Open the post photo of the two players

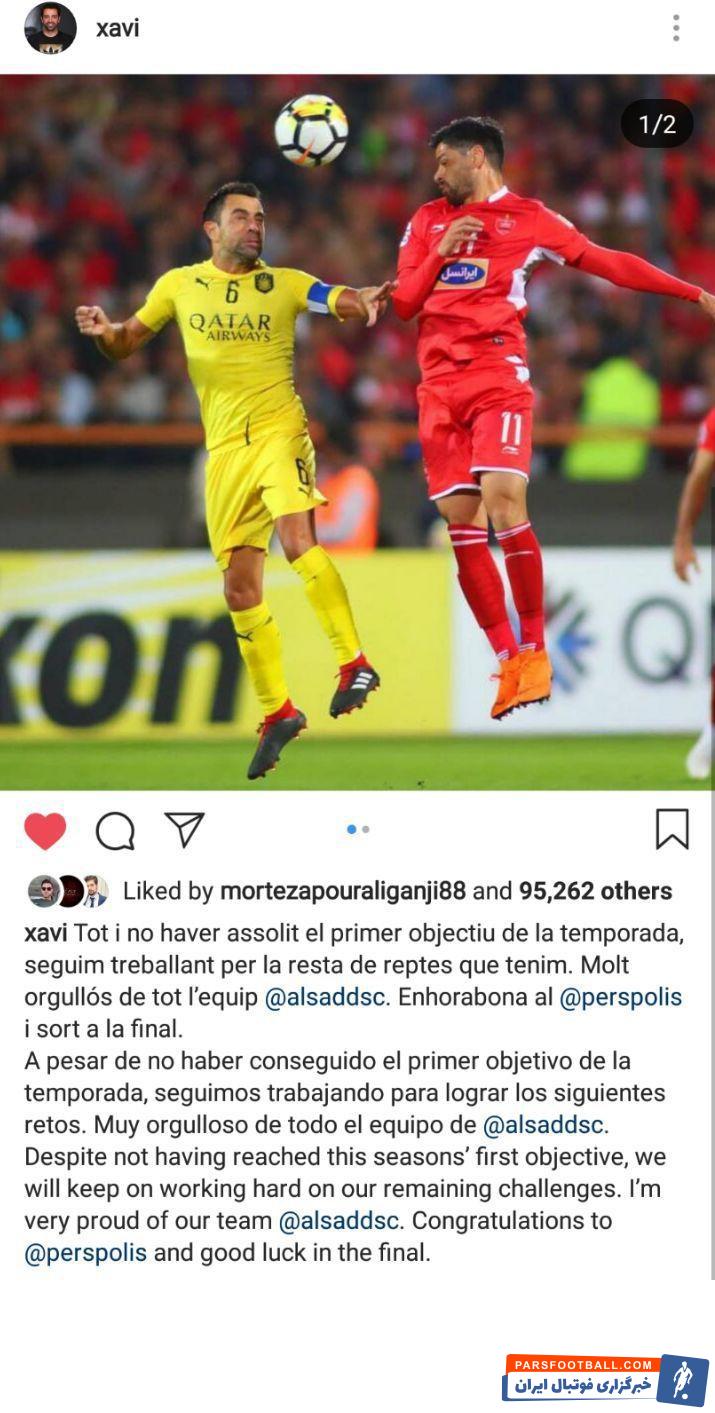coord(357,430)
